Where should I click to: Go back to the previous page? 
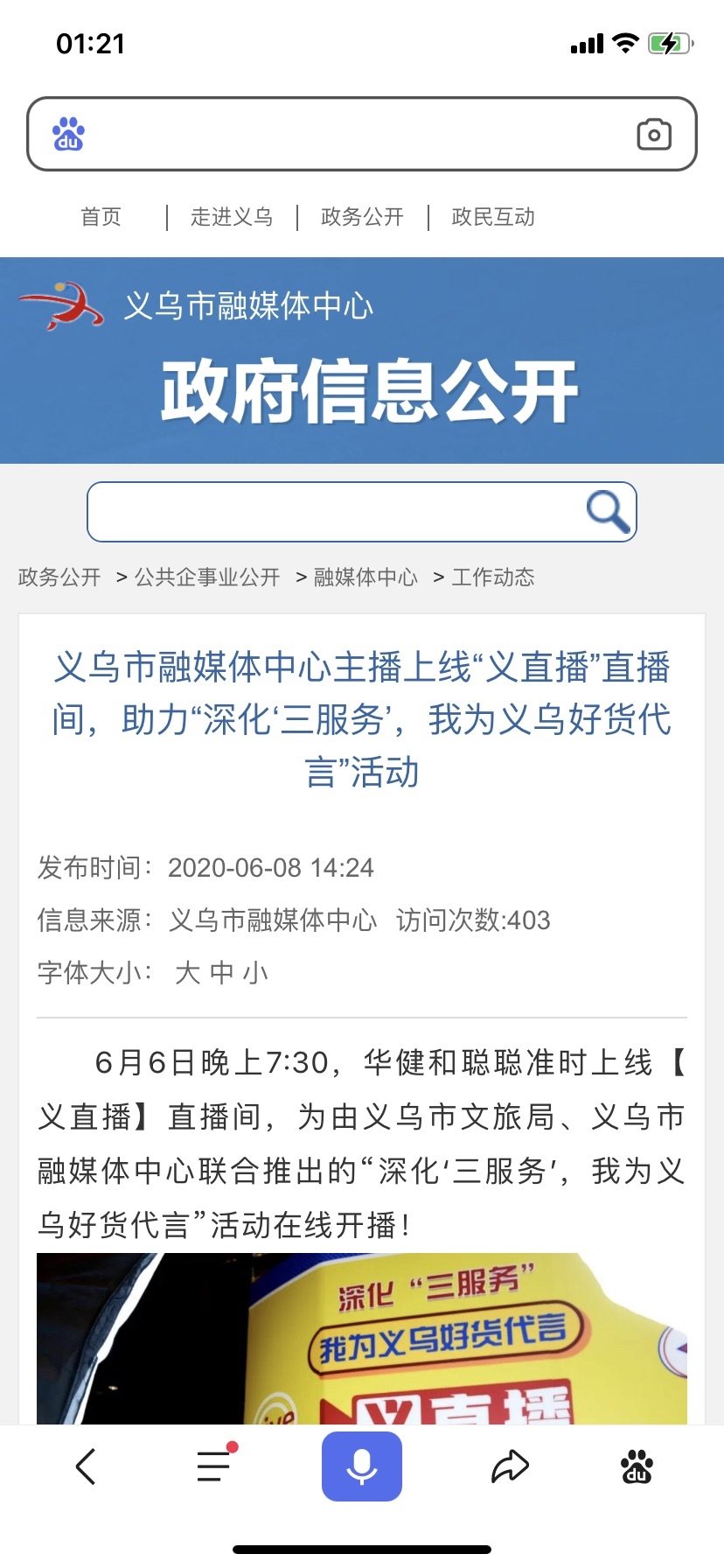tap(86, 1466)
